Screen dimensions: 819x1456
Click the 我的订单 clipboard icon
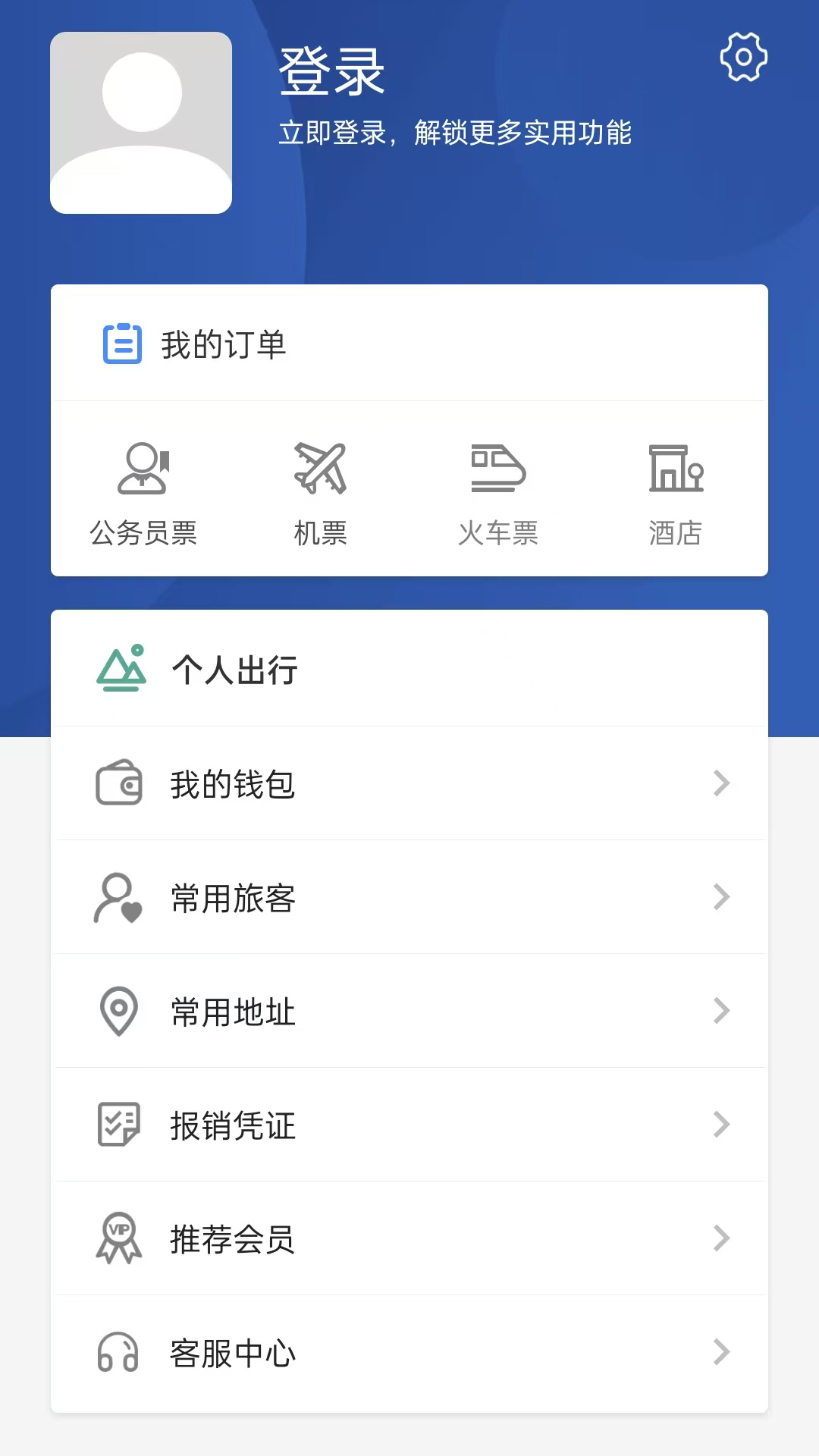click(x=121, y=344)
